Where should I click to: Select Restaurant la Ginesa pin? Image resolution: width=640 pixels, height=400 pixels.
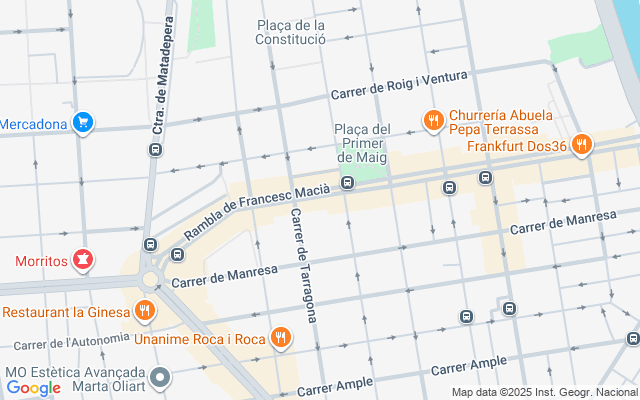point(145,312)
